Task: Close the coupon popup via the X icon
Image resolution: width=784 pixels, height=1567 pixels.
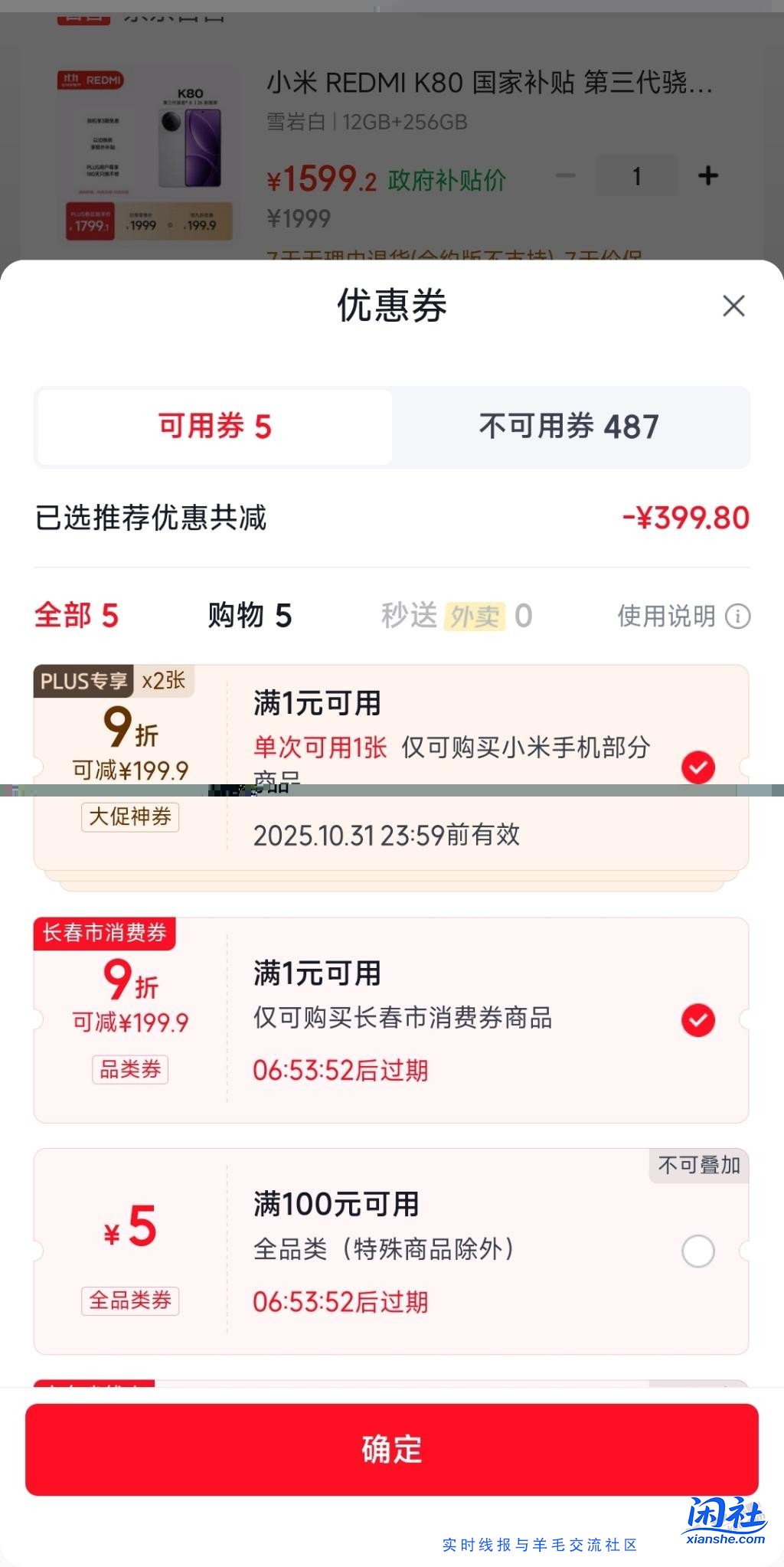Action: [733, 306]
